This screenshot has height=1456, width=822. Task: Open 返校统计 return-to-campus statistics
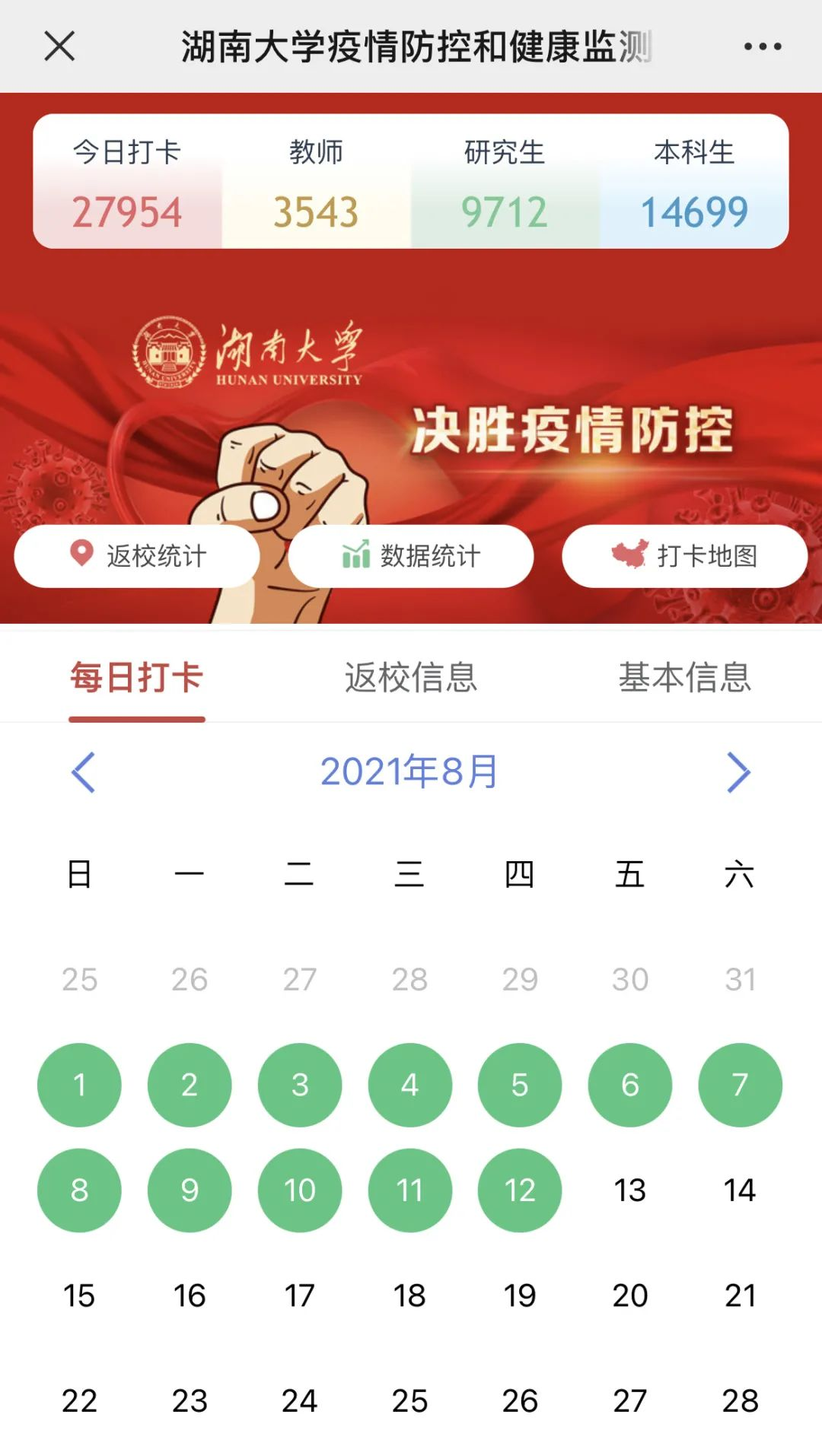point(137,556)
